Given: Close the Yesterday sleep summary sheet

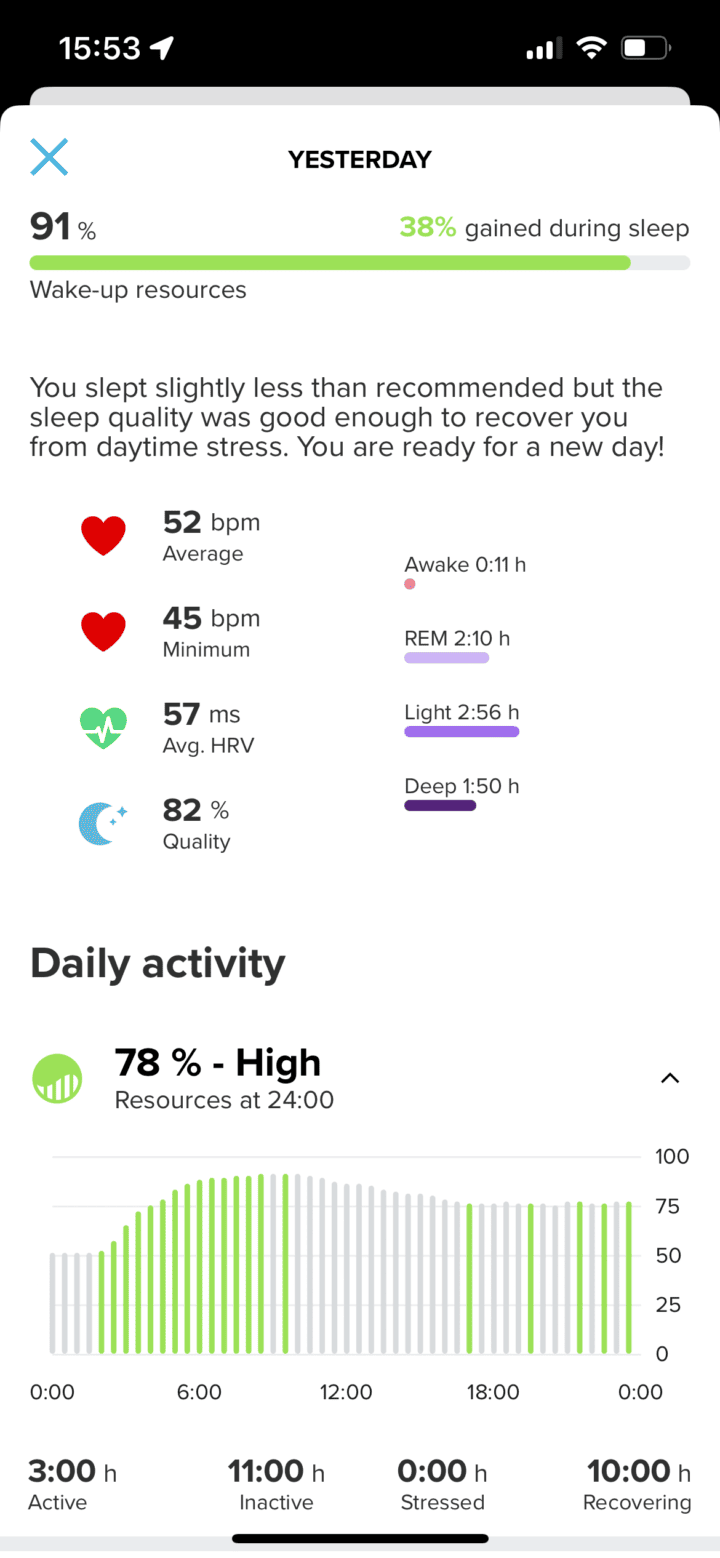Looking at the screenshot, I should tap(49, 158).
